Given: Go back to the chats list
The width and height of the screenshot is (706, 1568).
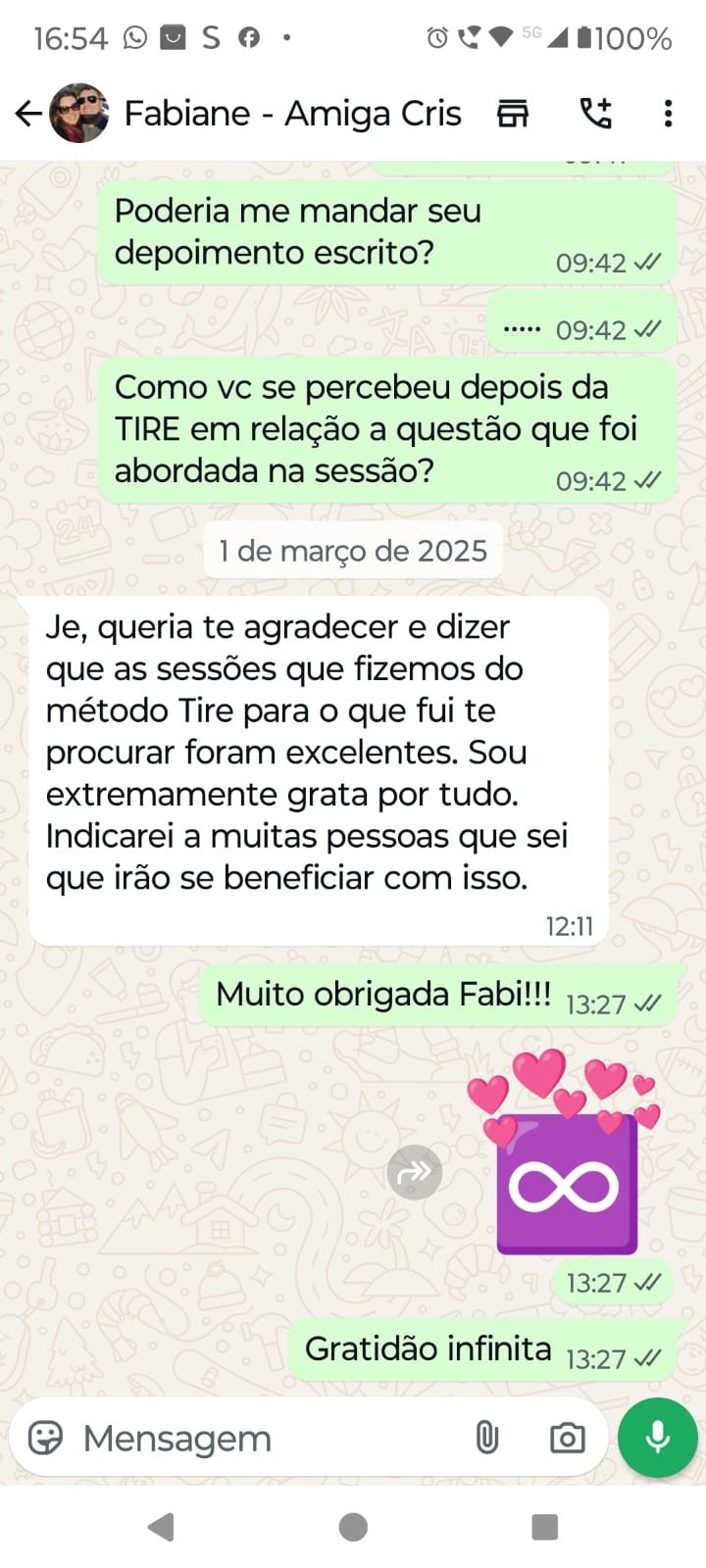Looking at the screenshot, I should point(27,115).
